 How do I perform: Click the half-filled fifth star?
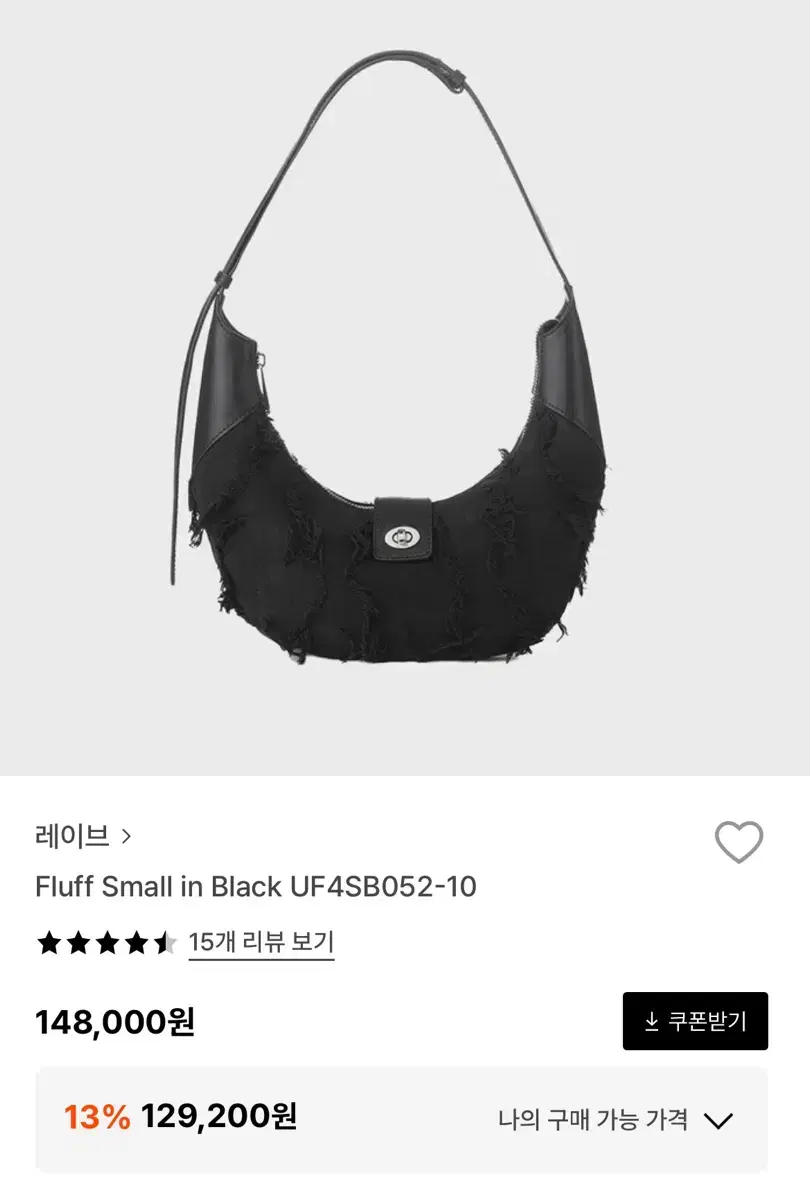(162, 943)
